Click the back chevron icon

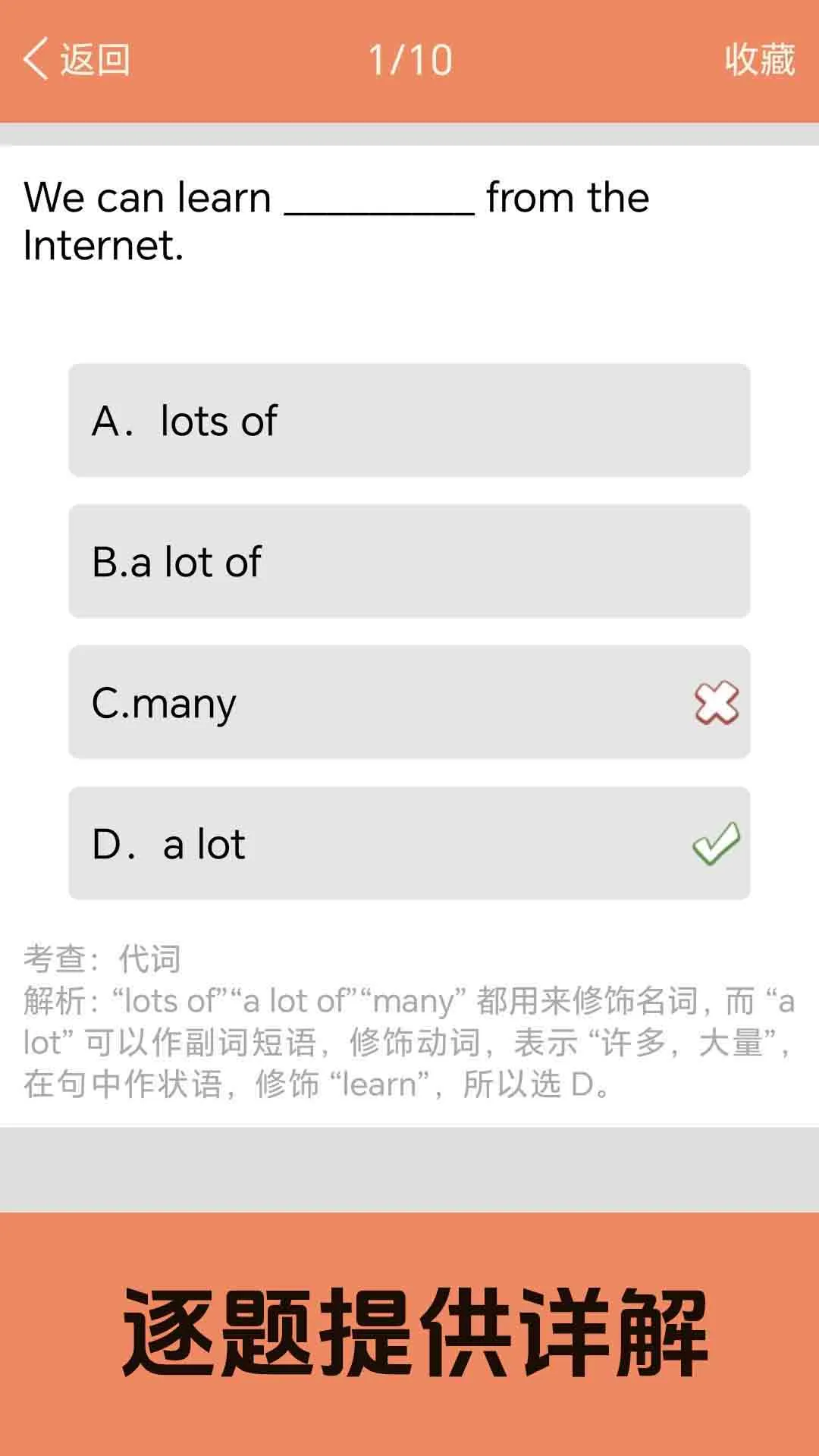[x=37, y=58]
